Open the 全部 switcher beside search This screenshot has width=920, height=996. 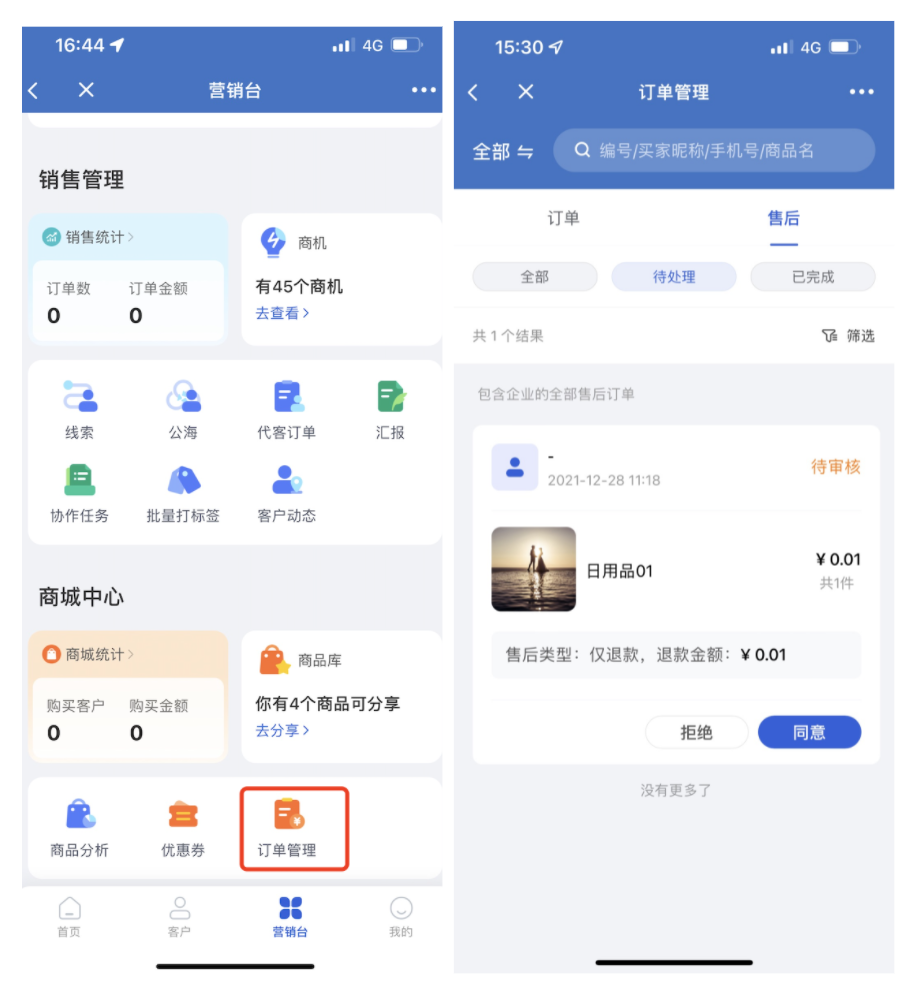(502, 151)
